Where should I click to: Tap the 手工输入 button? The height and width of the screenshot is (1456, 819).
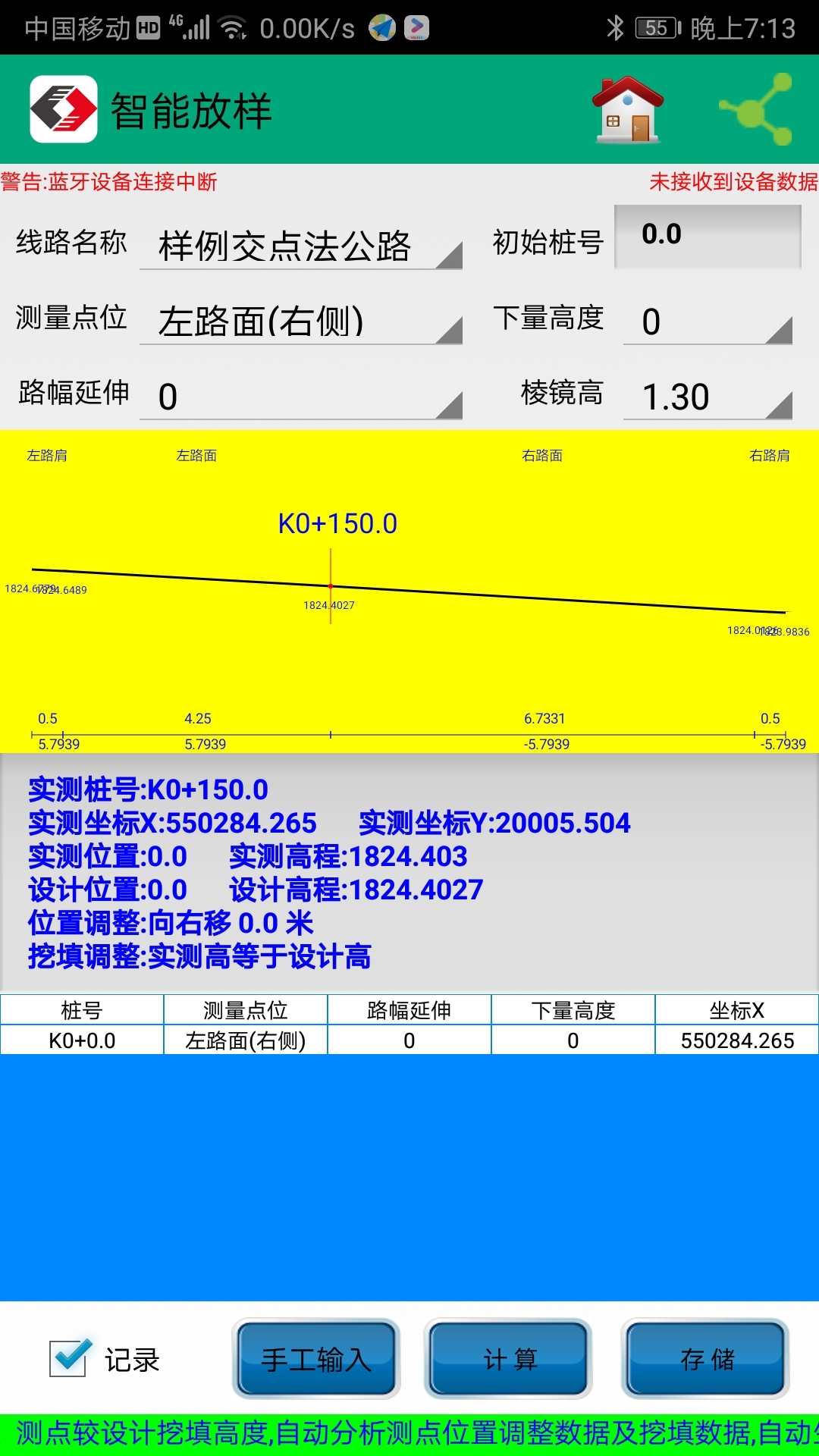[316, 1359]
